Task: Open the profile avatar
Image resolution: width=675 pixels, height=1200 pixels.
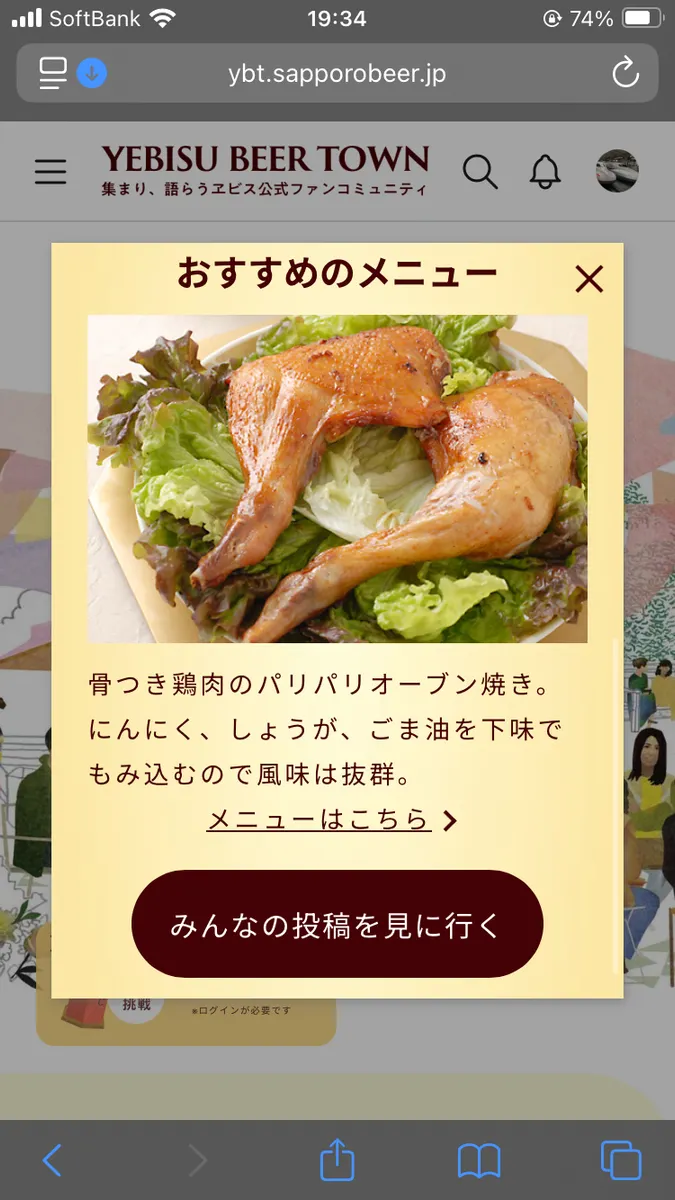Action: click(616, 171)
